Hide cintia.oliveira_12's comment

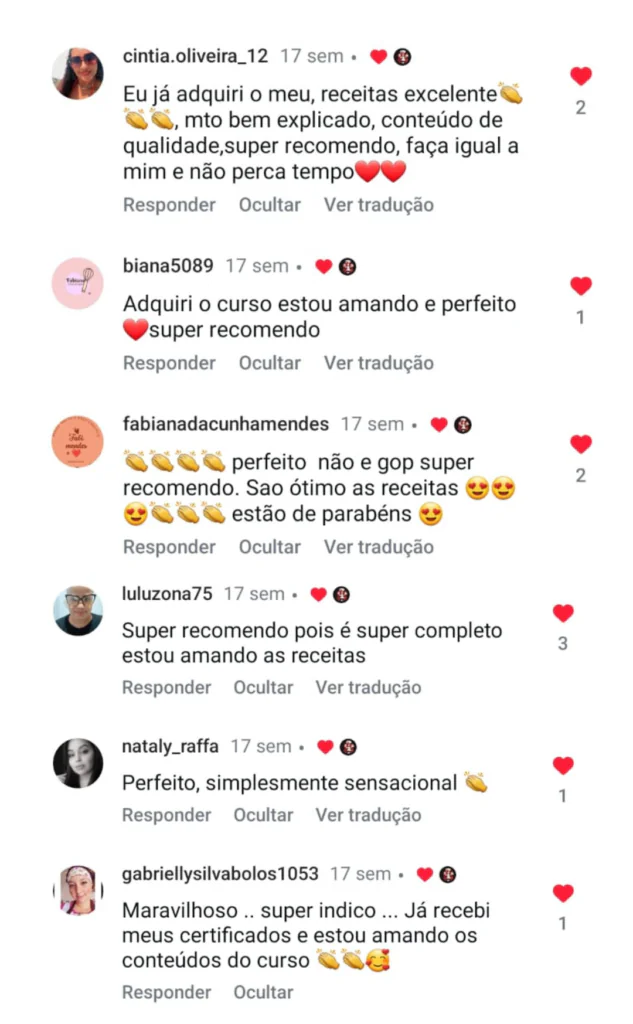(269, 205)
